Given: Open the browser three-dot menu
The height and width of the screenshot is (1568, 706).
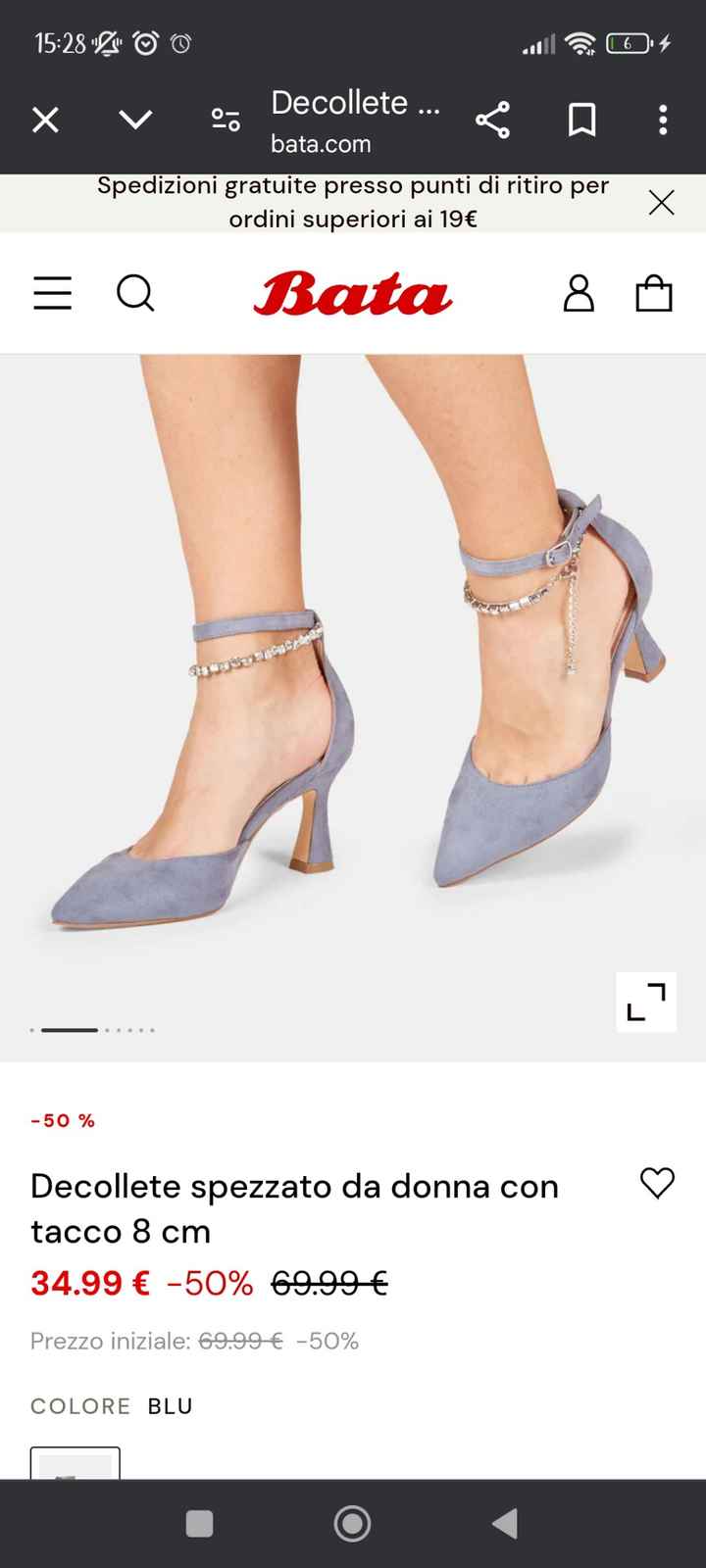Looking at the screenshot, I should coord(662,120).
